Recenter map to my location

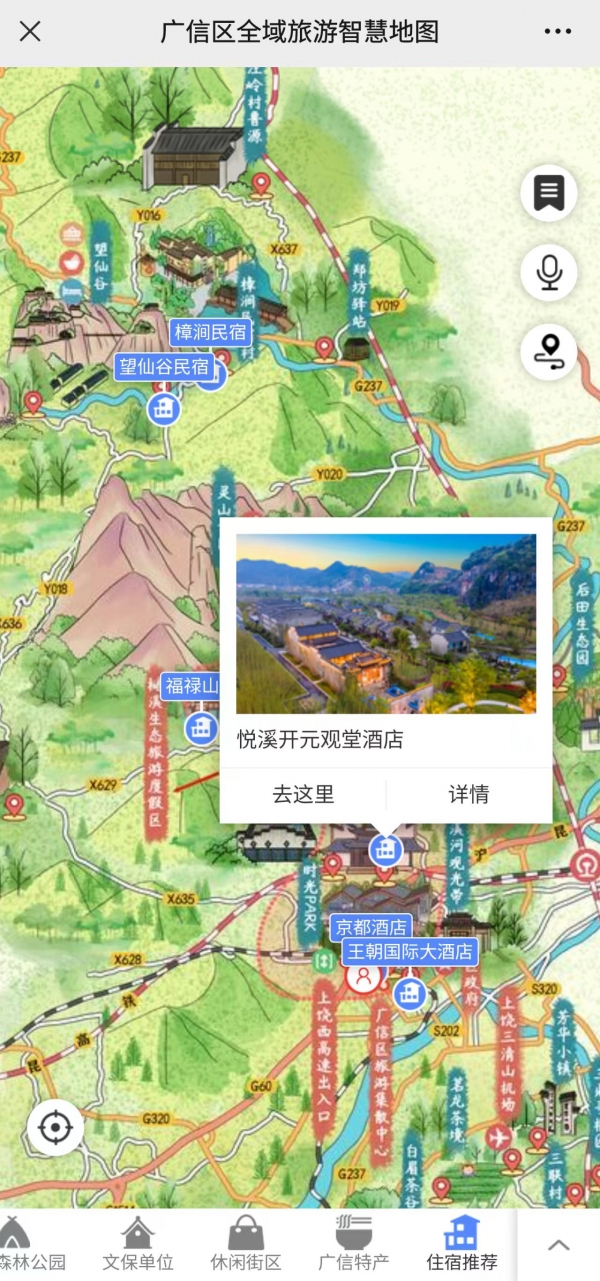(55, 1128)
